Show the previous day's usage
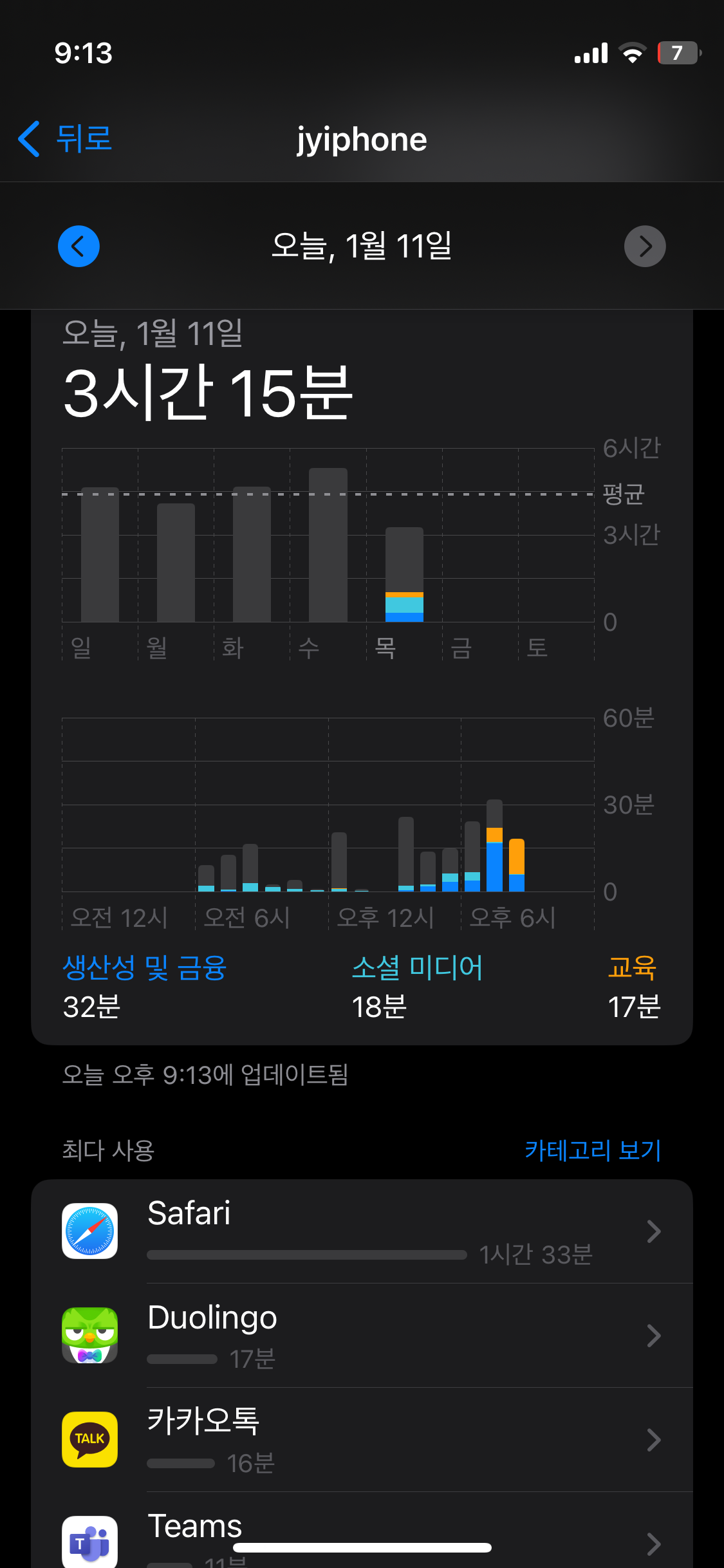724x1568 pixels. tap(79, 246)
